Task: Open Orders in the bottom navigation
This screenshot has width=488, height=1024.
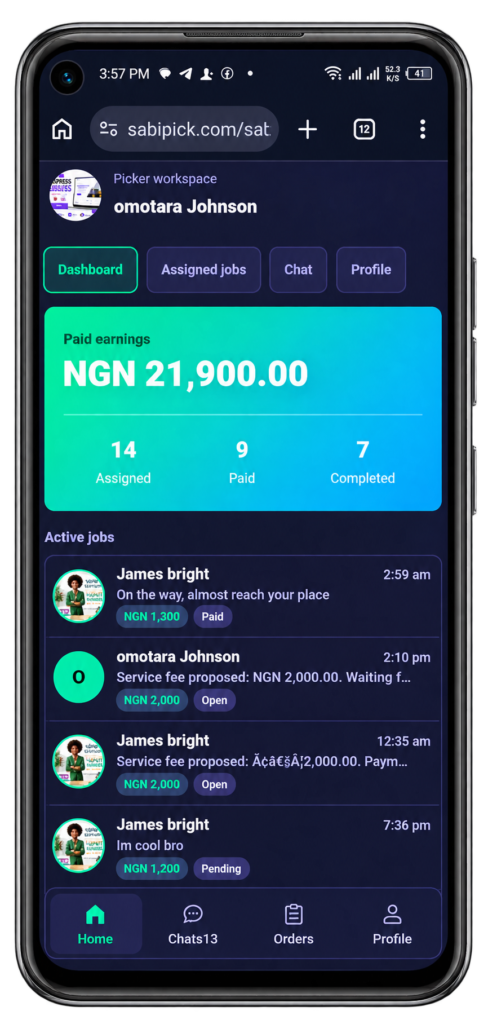Action: [293, 924]
